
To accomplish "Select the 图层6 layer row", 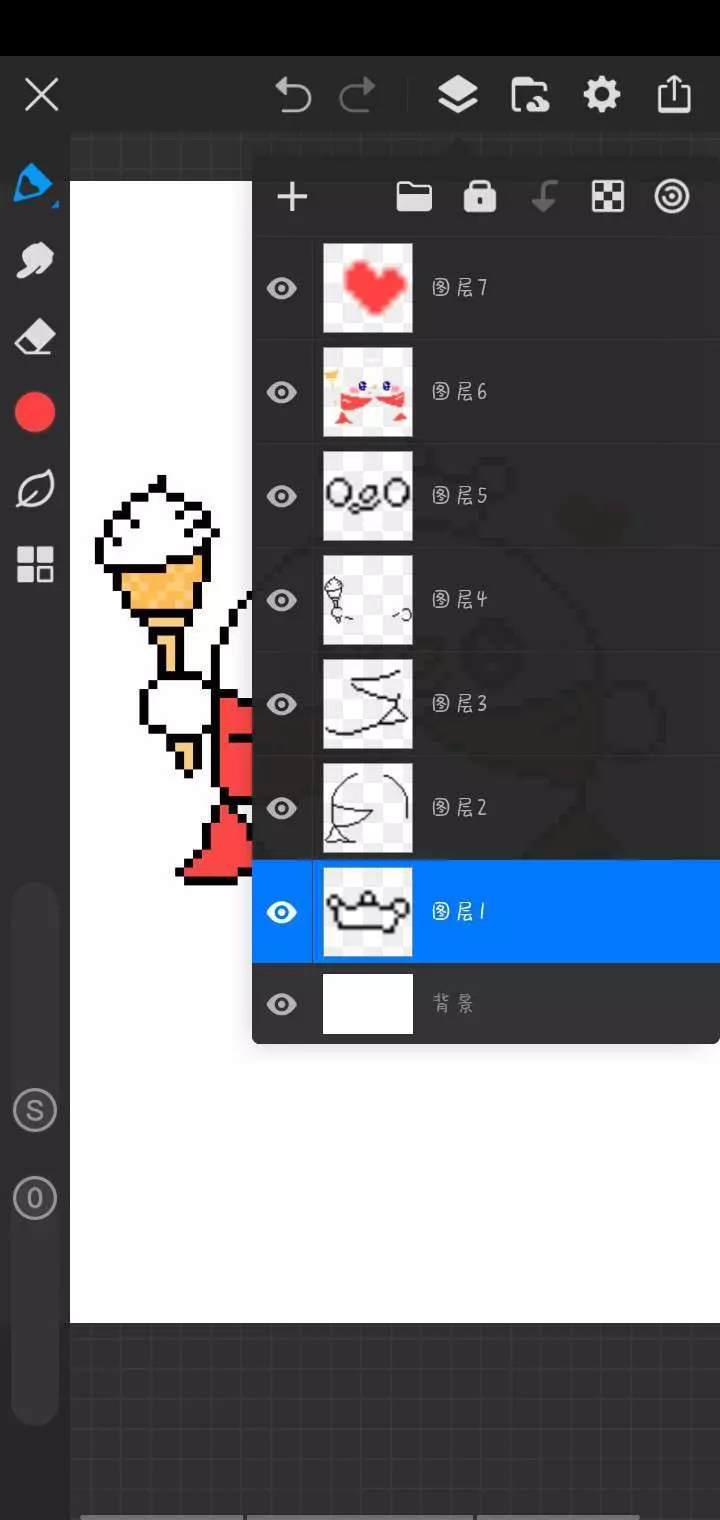I will point(486,392).
